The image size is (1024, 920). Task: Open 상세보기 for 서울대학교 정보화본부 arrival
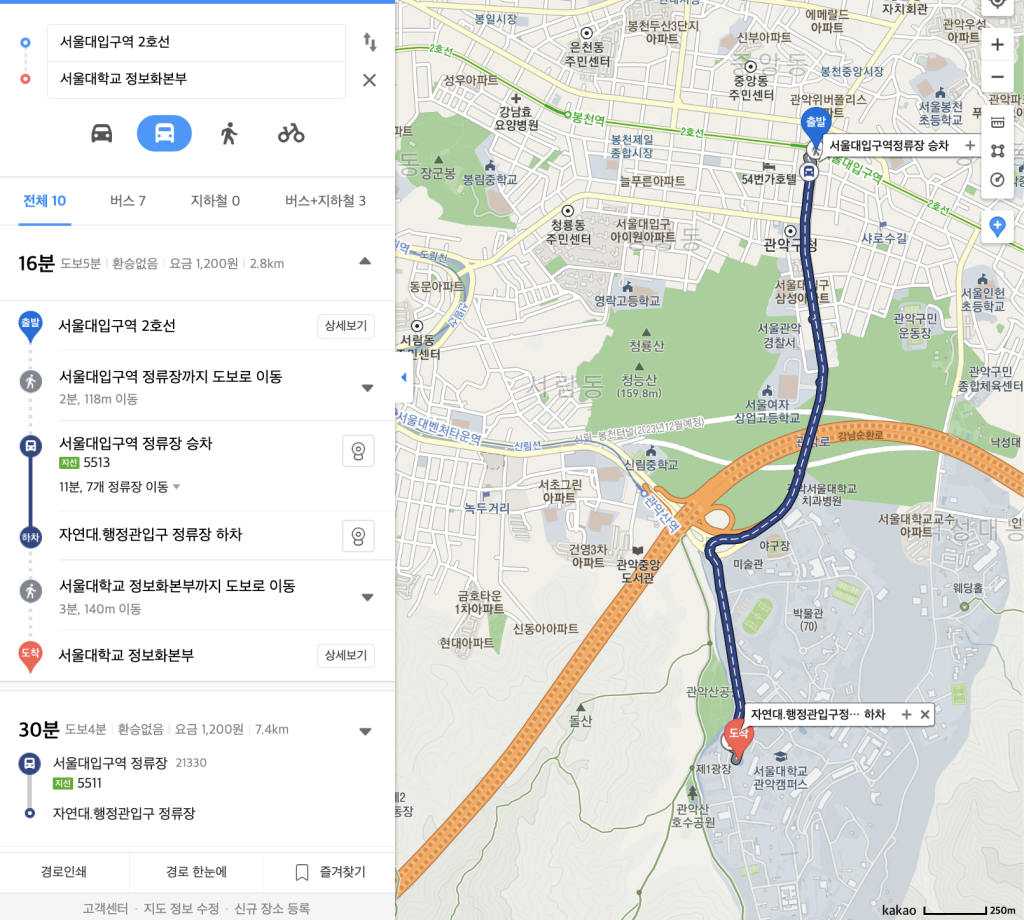point(346,656)
